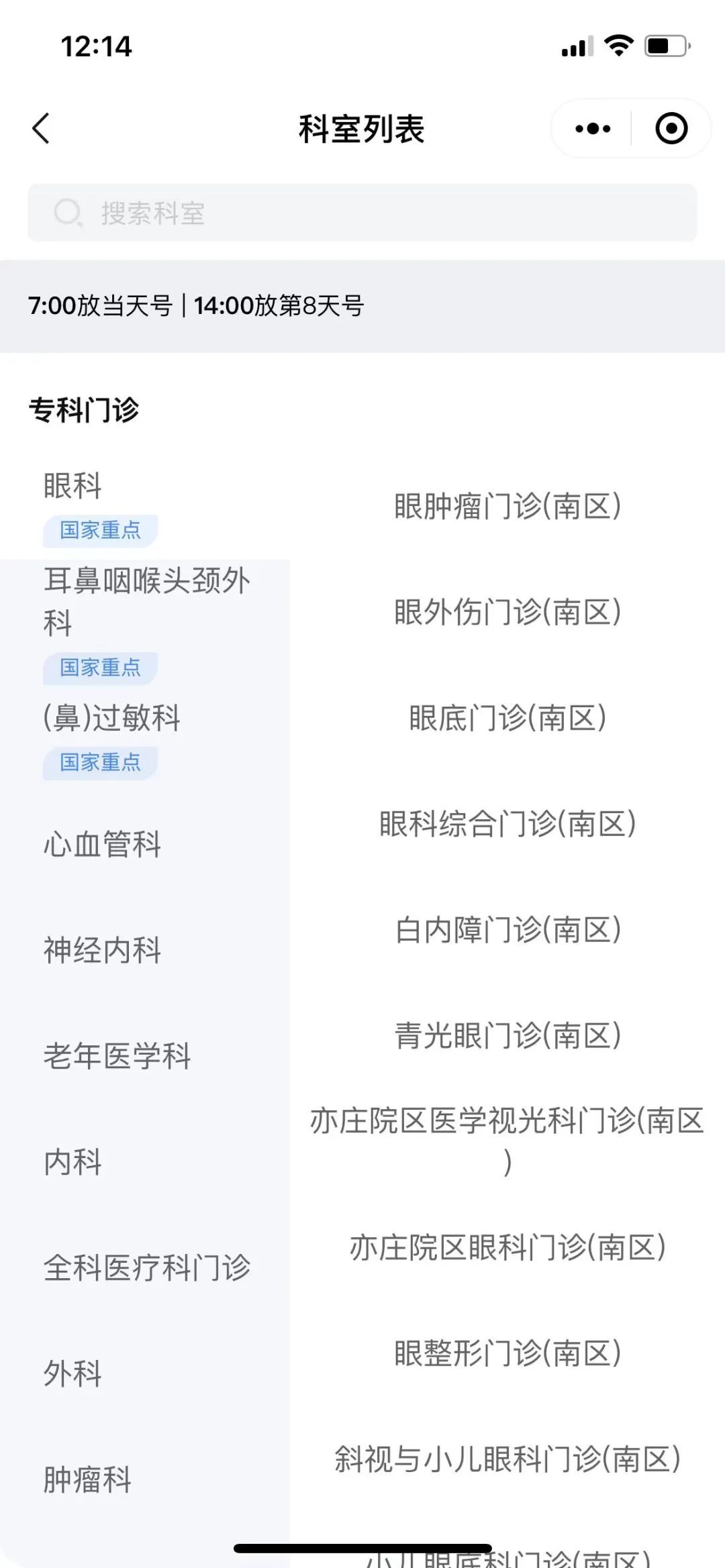The image size is (725, 1568).
Task: Choose 白内障门诊(南区)
Action: [x=507, y=930]
